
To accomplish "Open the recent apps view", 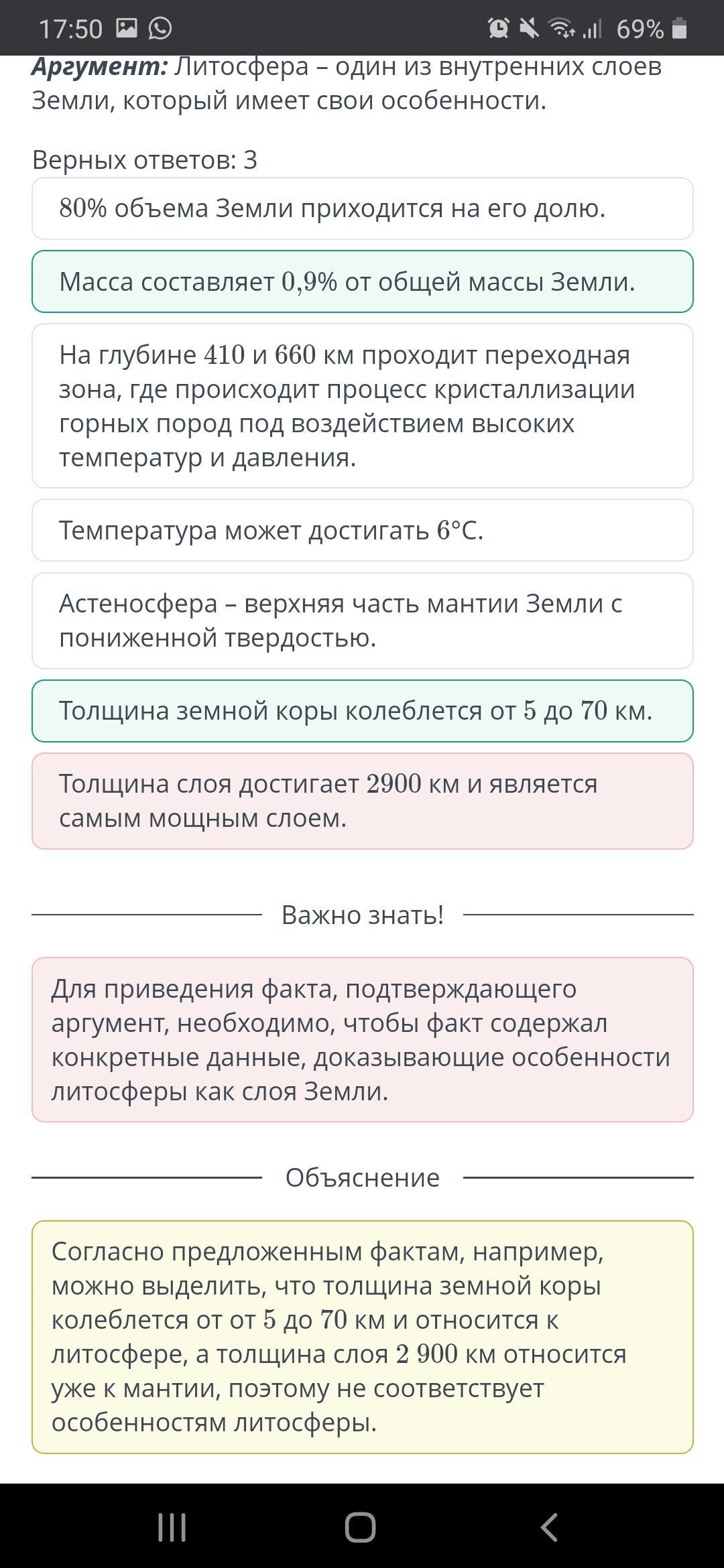I will 172,1527.
